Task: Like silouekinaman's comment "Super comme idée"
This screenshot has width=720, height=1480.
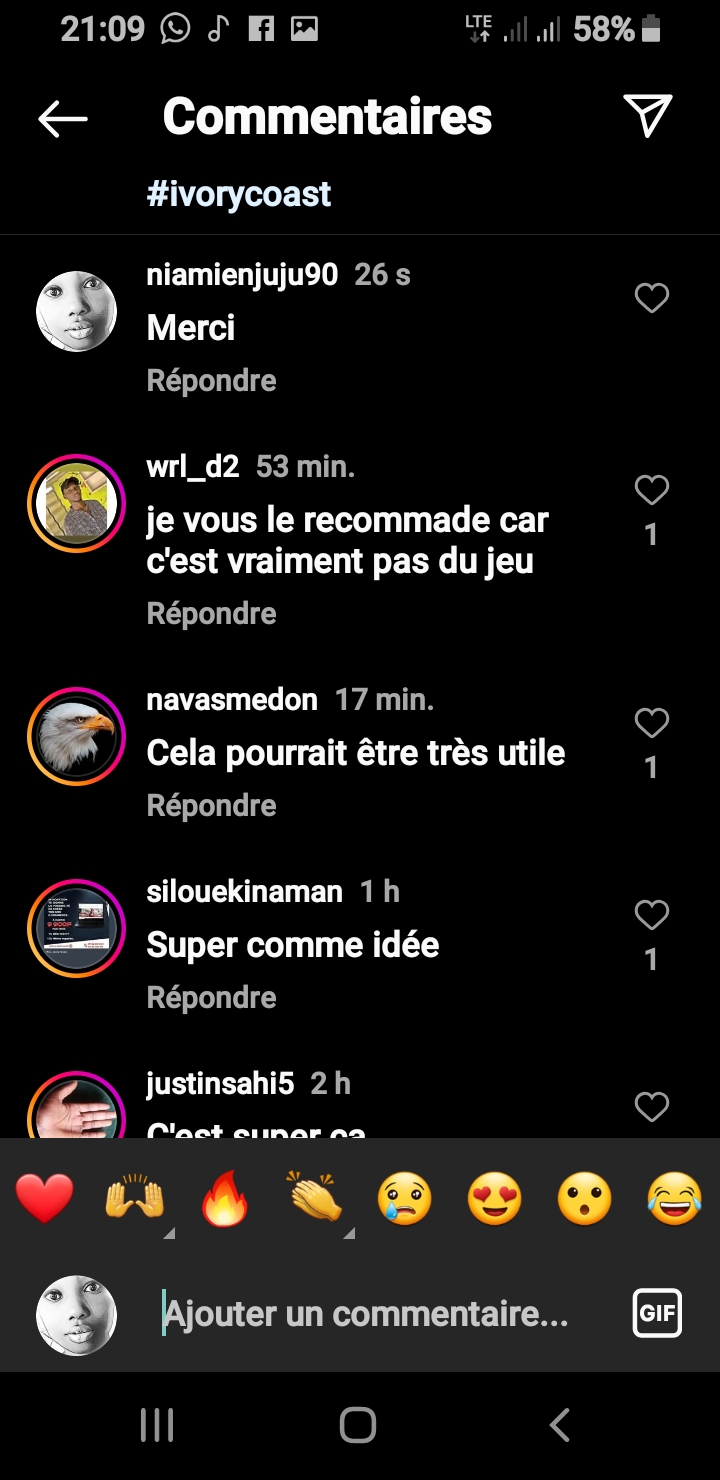Action: point(652,915)
